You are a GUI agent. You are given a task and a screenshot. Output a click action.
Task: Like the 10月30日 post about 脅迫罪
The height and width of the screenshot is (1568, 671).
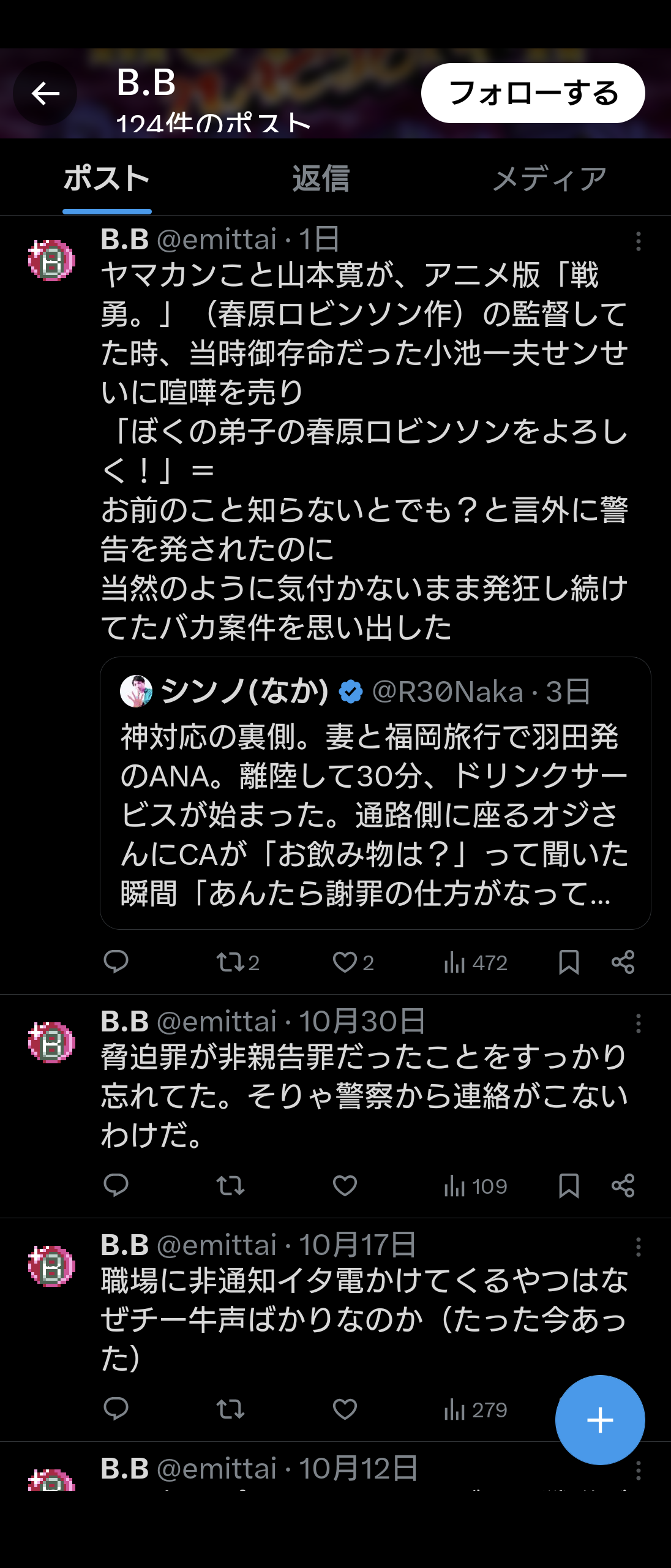pos(345,1186)
